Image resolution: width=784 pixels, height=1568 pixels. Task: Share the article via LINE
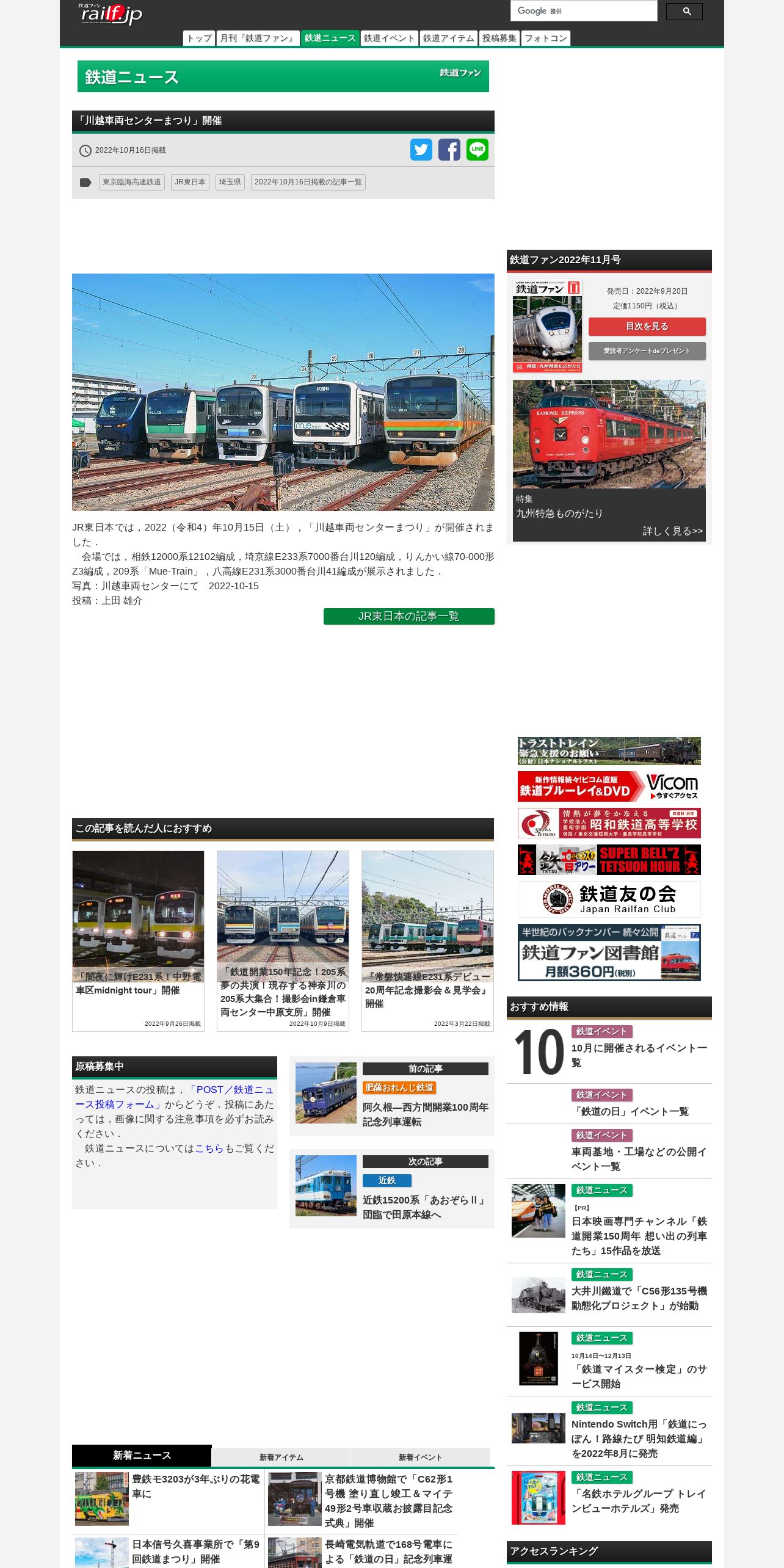click(x=477, y=150)
